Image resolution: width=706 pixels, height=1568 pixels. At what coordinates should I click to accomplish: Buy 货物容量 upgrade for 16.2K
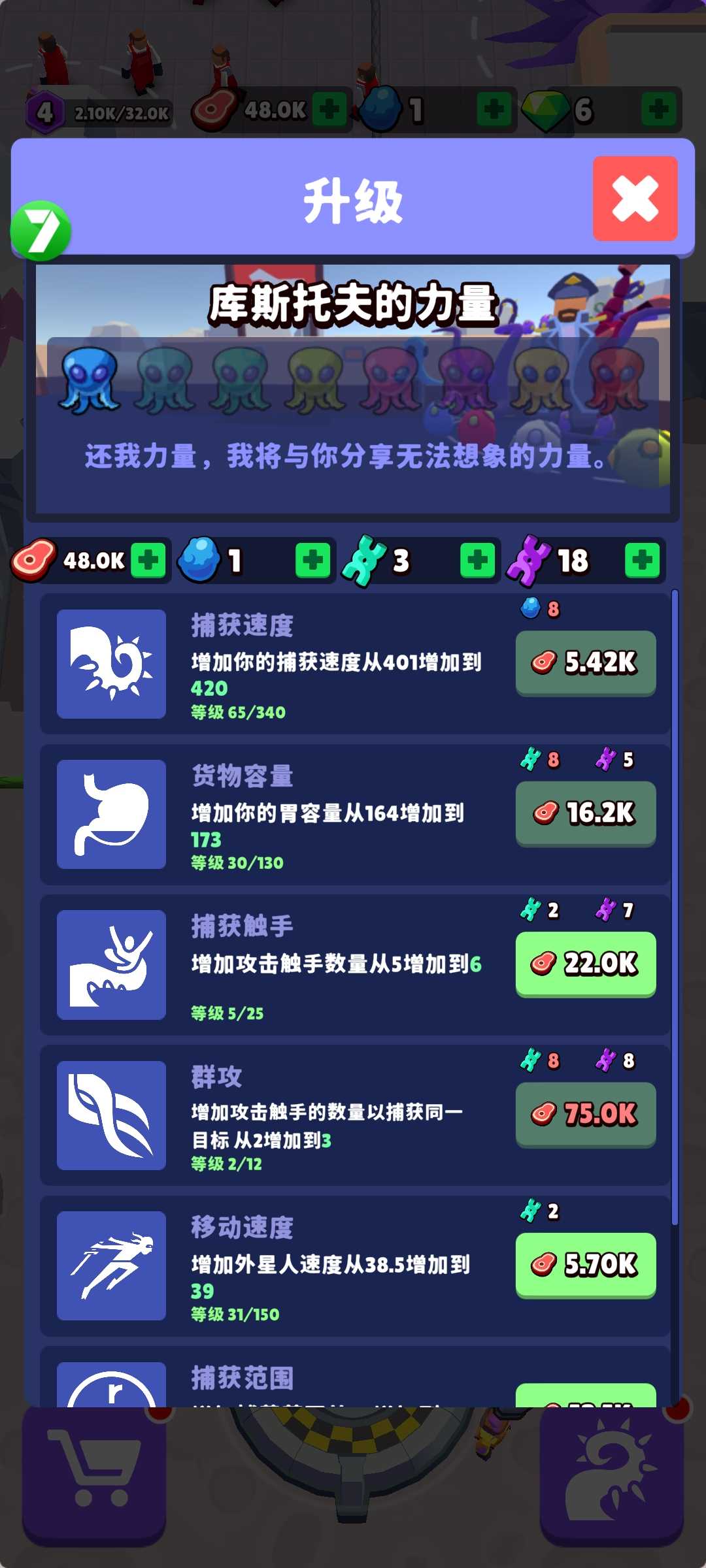(x=585, y=813)
